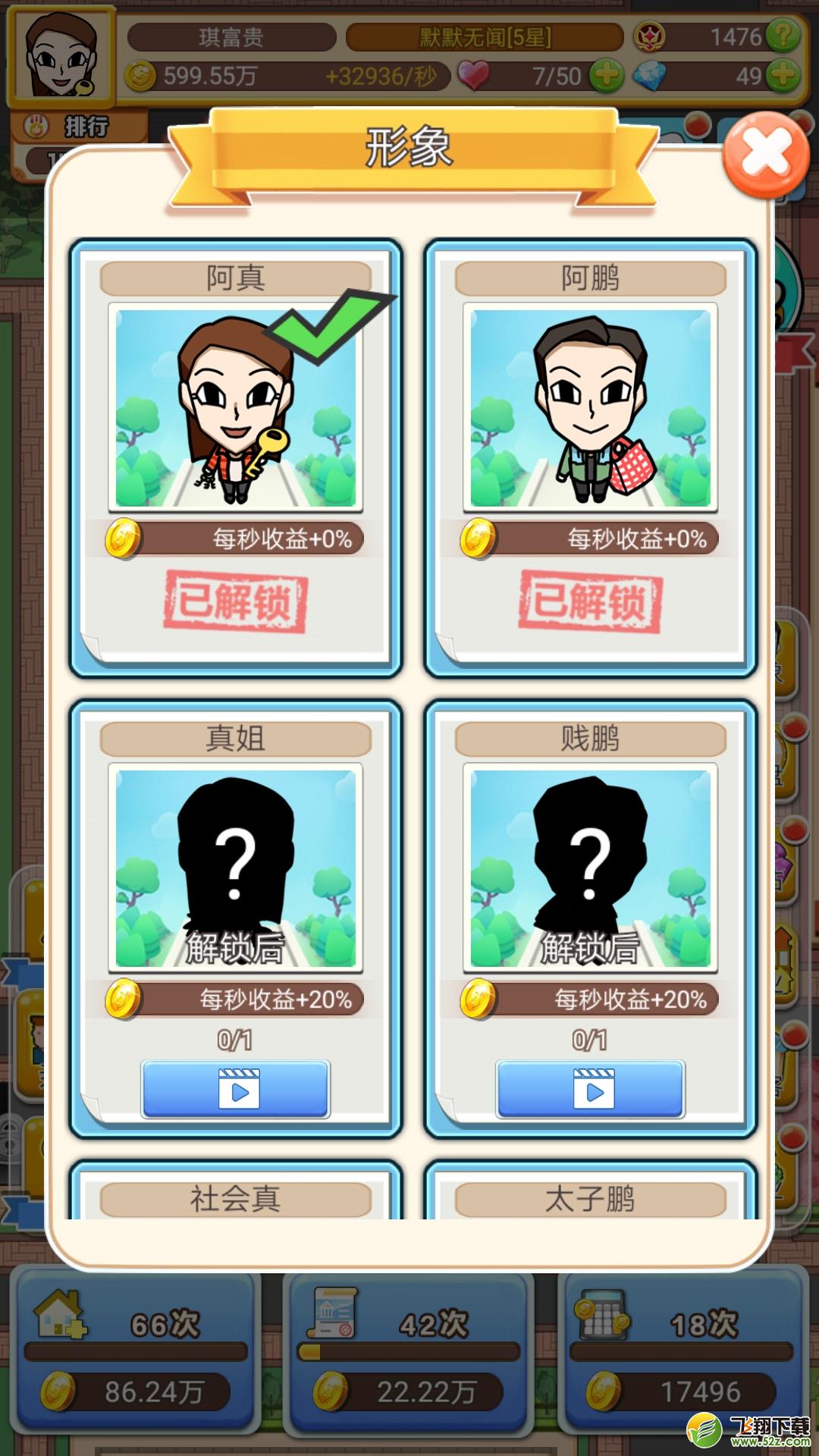Tap the player avatar portrait
The image size is (819, 1456).
coord(61,56)
